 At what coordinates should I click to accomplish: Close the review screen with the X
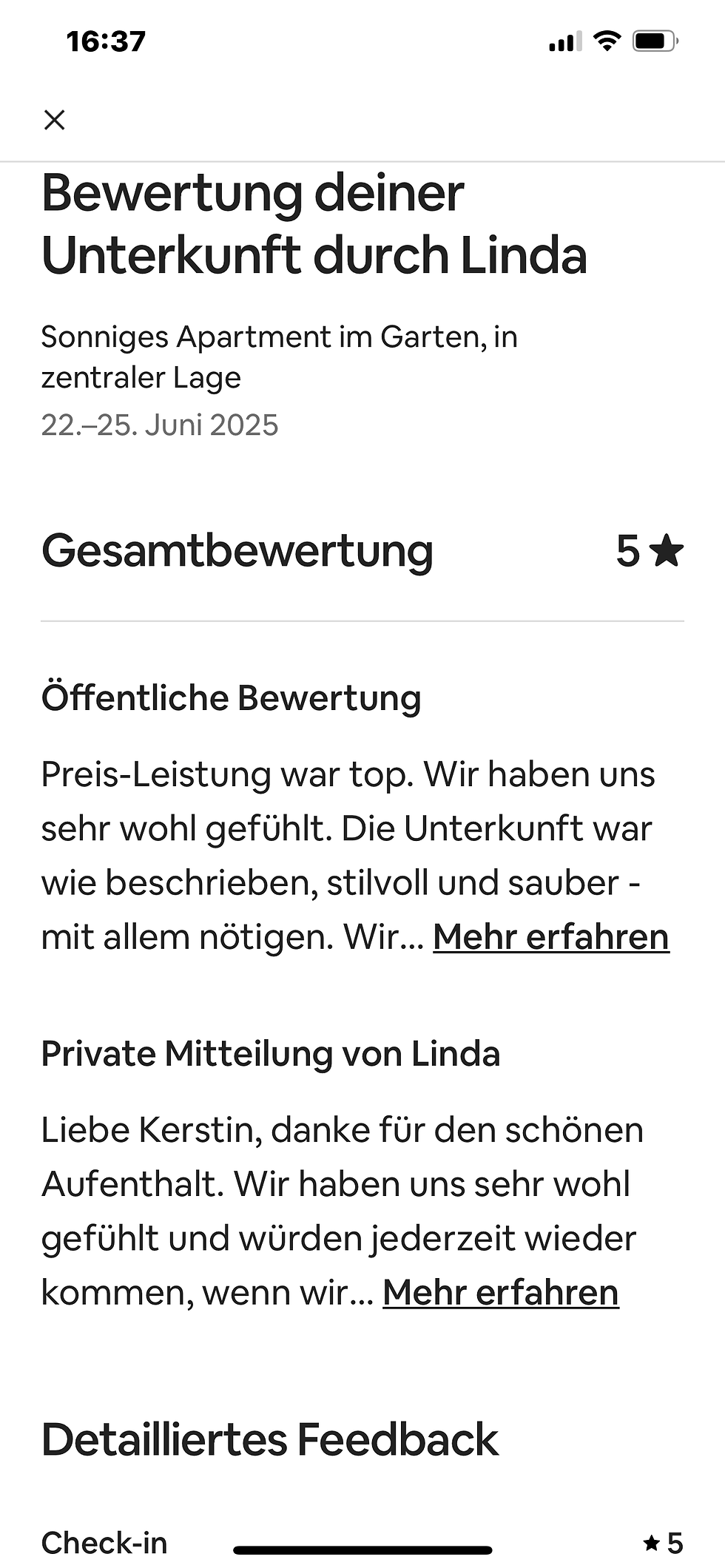(54, 120)
